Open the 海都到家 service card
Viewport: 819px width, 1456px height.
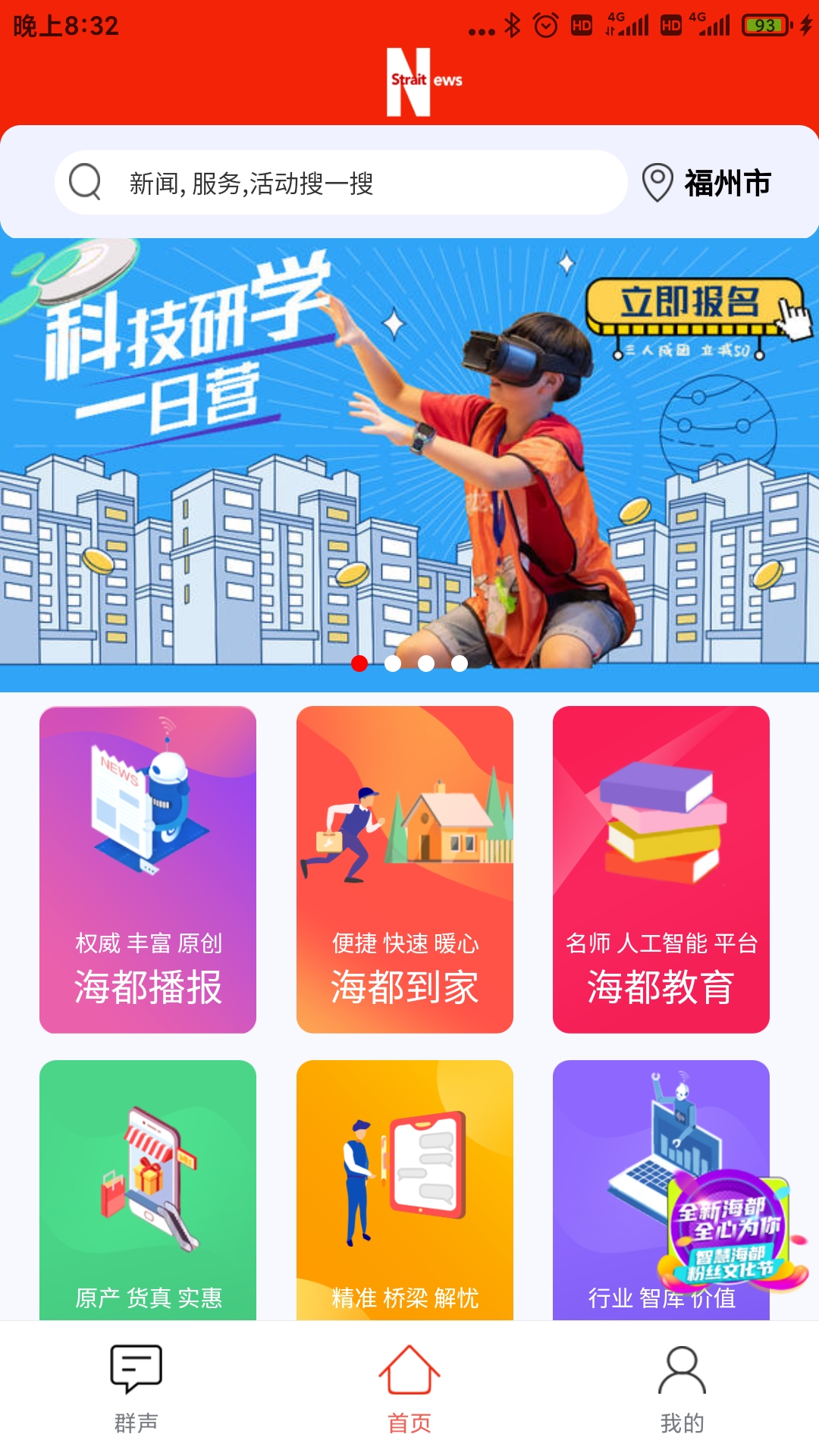(405, 869)
